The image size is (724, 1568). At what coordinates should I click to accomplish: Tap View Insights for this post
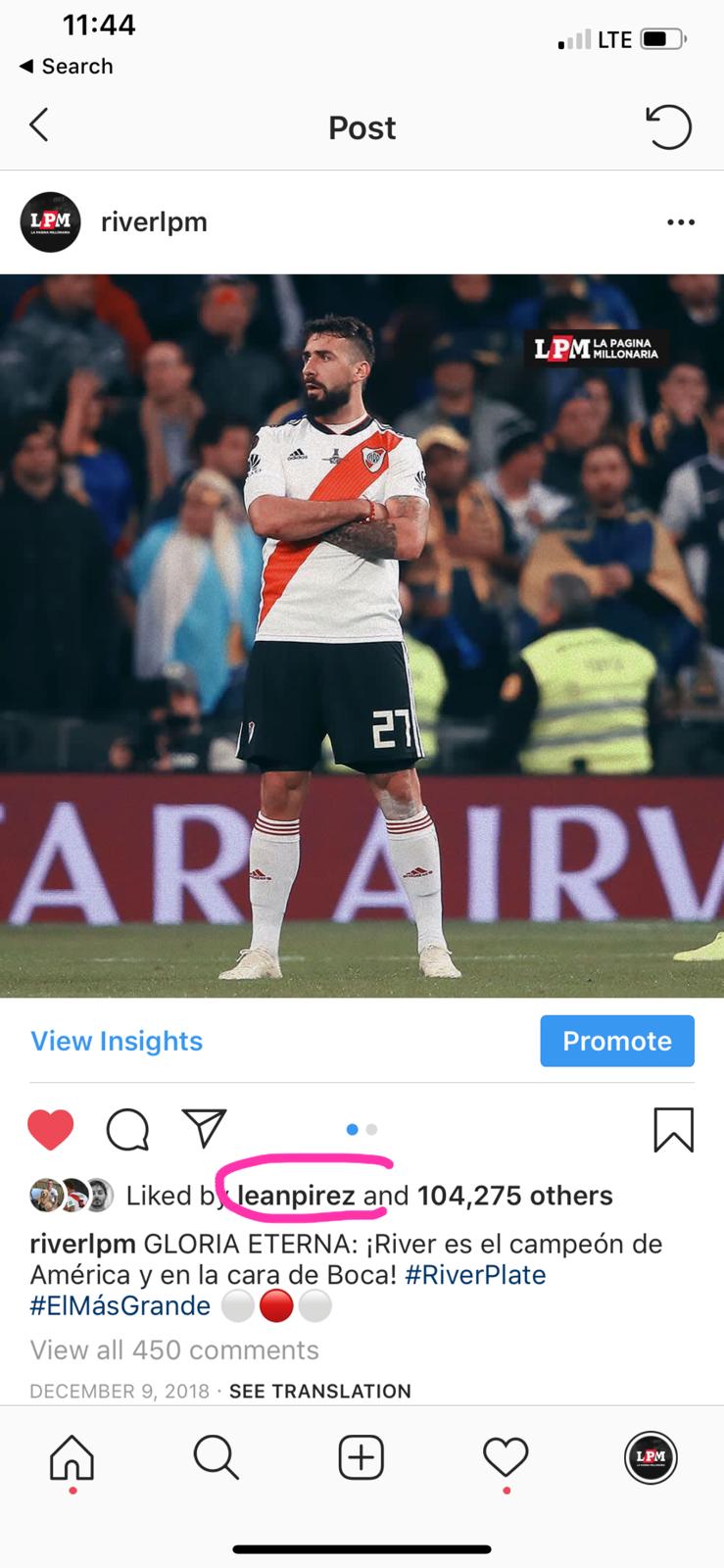pos(117,1041)
